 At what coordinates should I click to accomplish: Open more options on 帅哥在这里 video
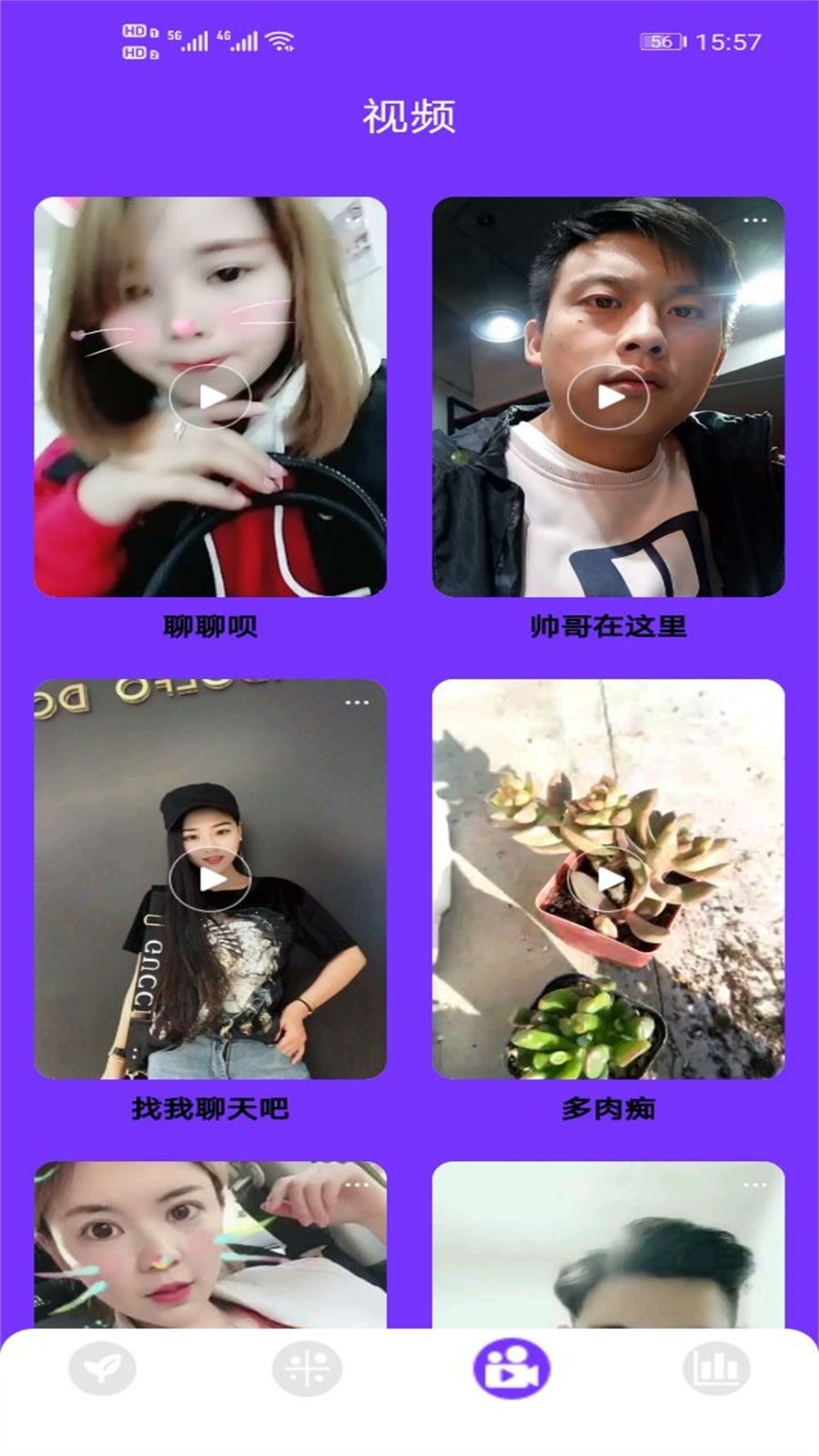coord(755,220)
